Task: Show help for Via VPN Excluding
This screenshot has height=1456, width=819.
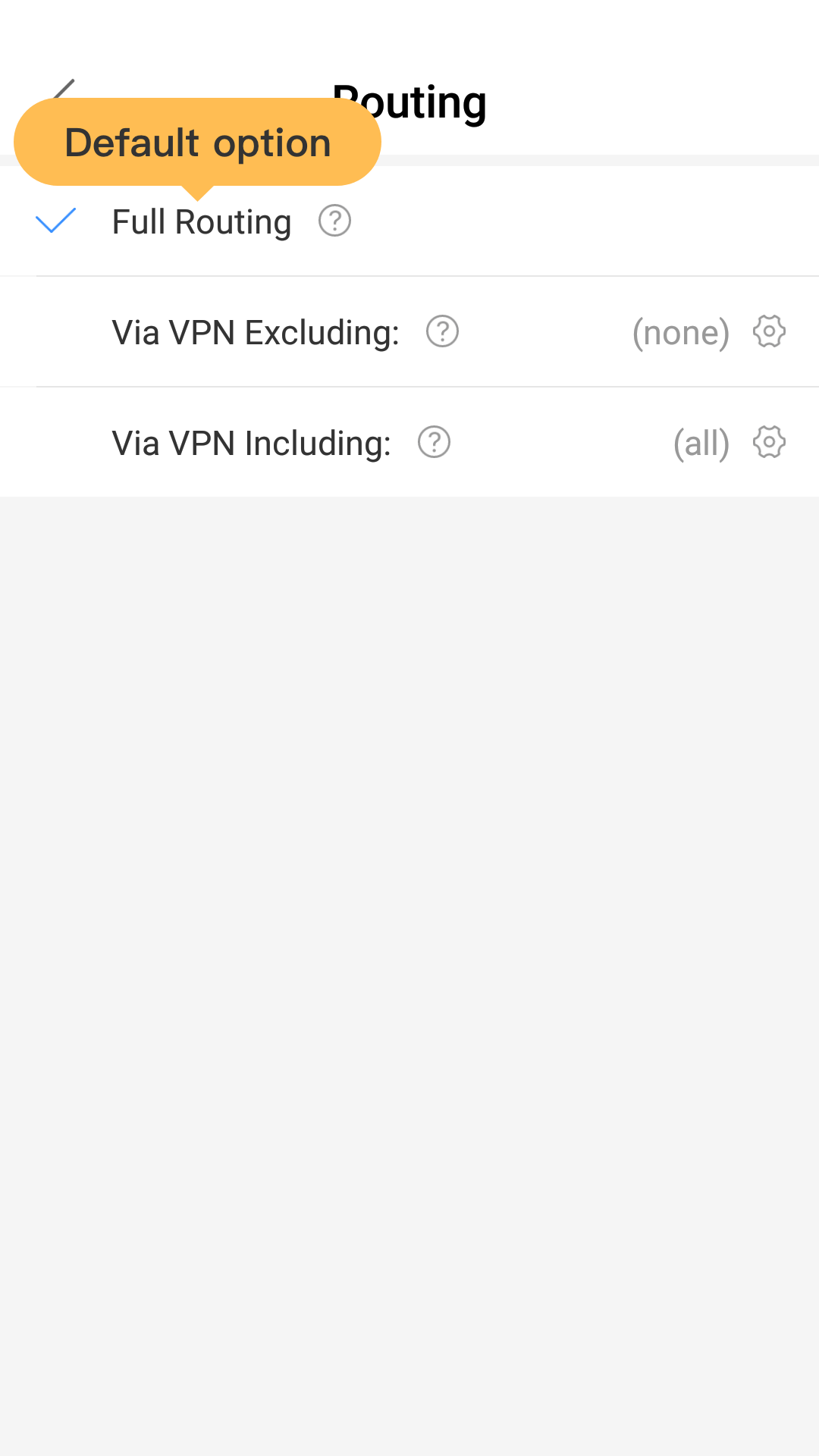Action: [x=442, y=331]
